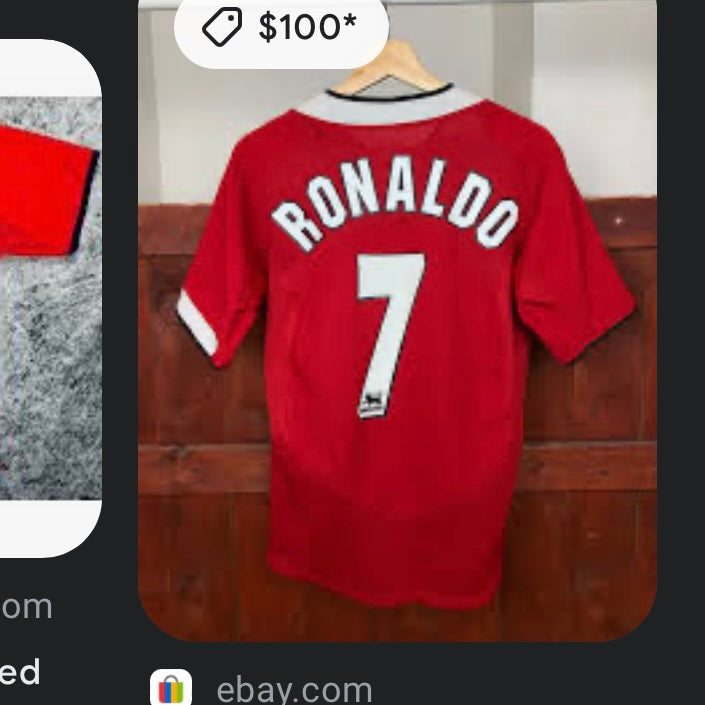Screen dimensions: 705x705
Task: Open the partially visible red shirt result
Action: coord(48,300)
